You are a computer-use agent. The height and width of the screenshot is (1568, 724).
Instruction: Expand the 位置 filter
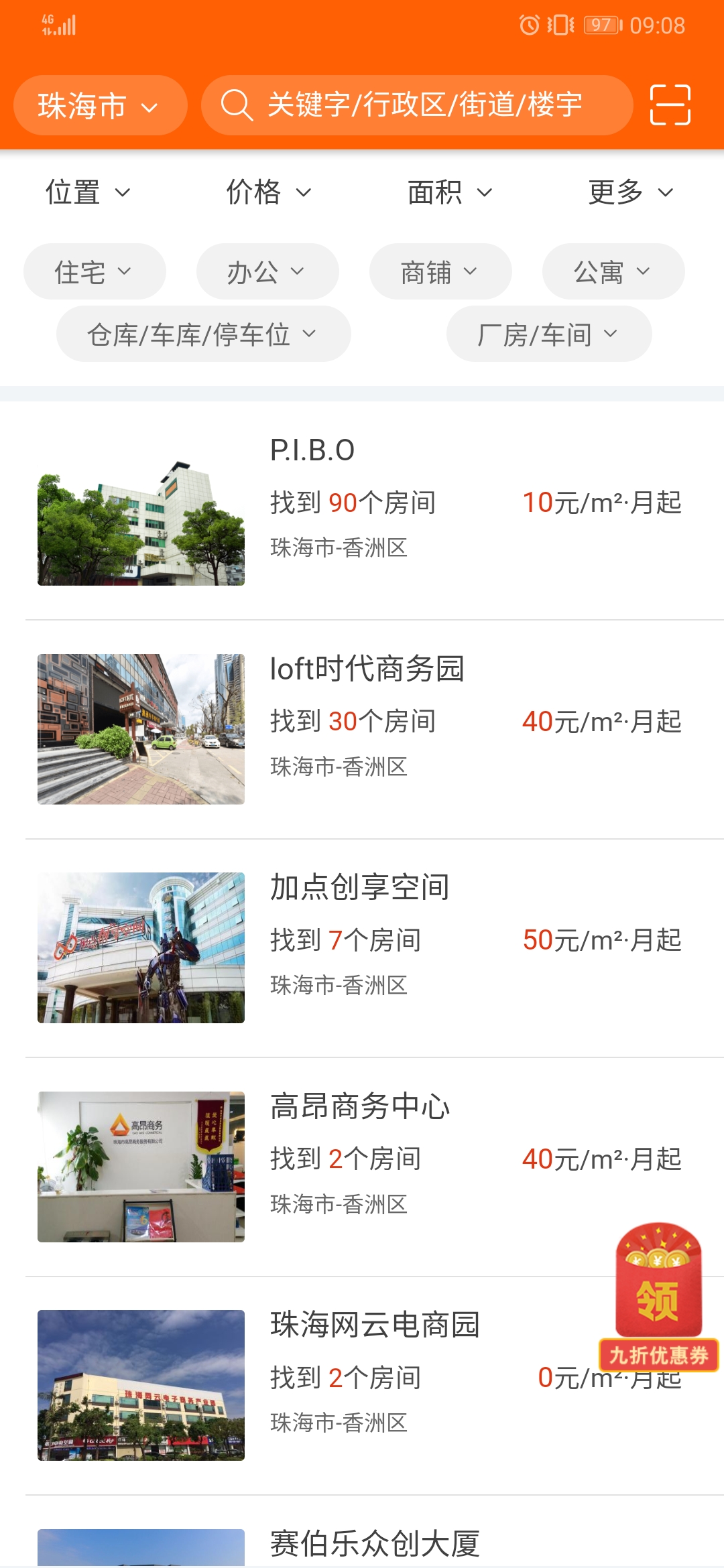(x=87, y=192)
